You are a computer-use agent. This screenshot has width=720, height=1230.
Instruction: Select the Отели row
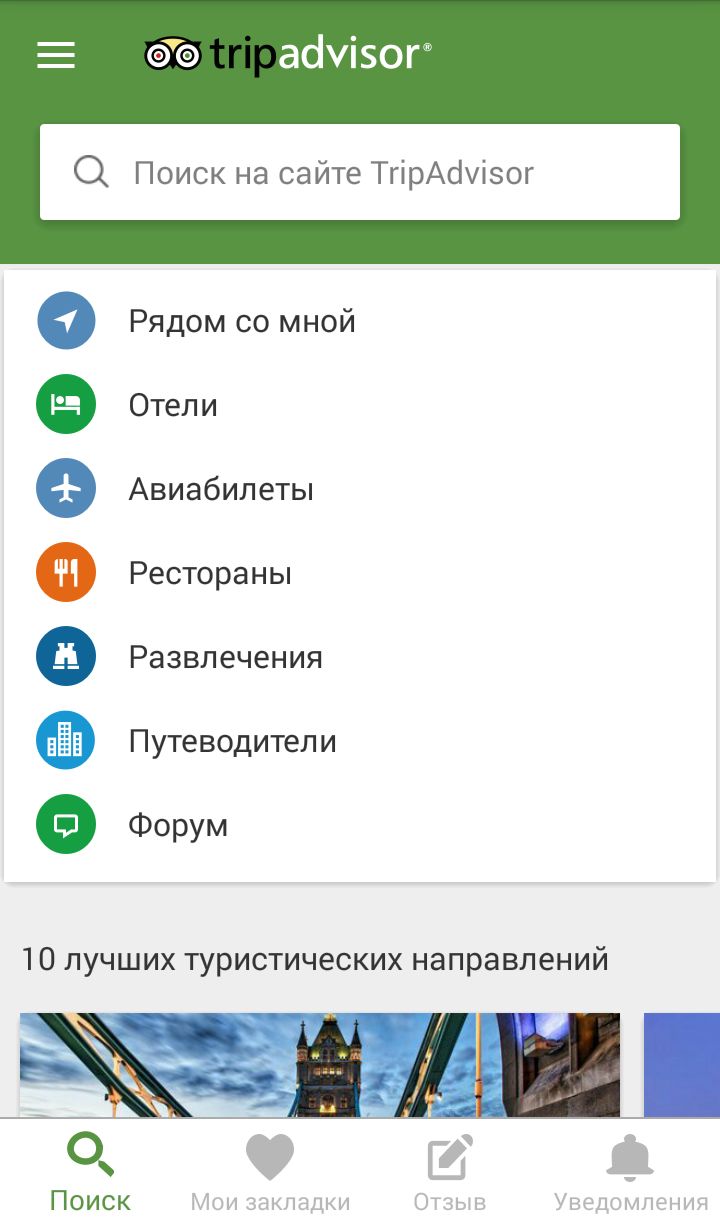coord(360,405)
